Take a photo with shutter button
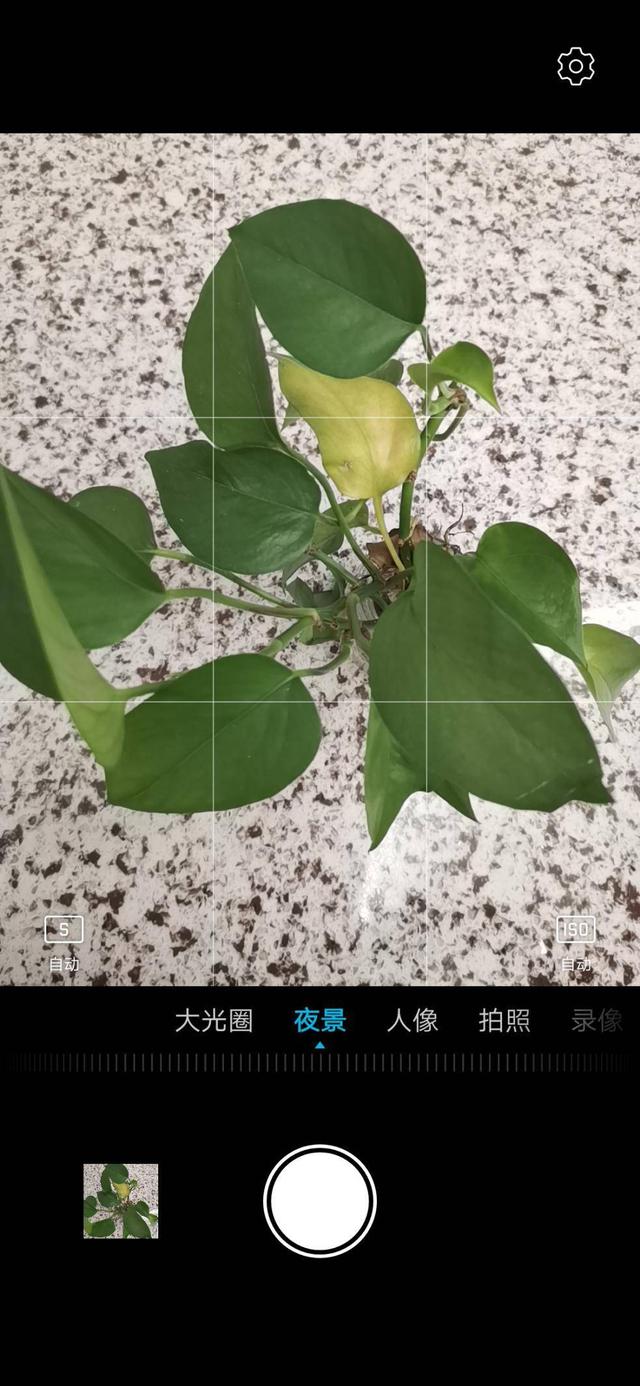The image size is (640, 1386). 320,1201
